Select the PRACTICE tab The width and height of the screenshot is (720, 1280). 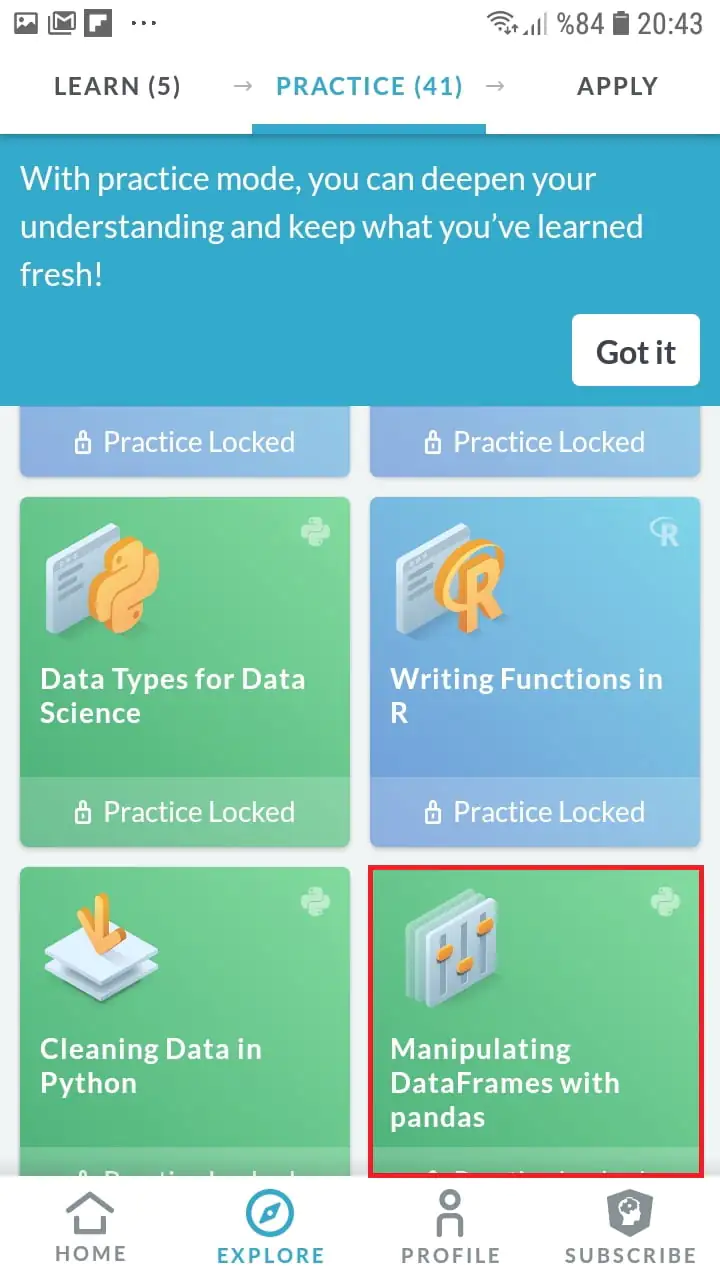[369, 87]
